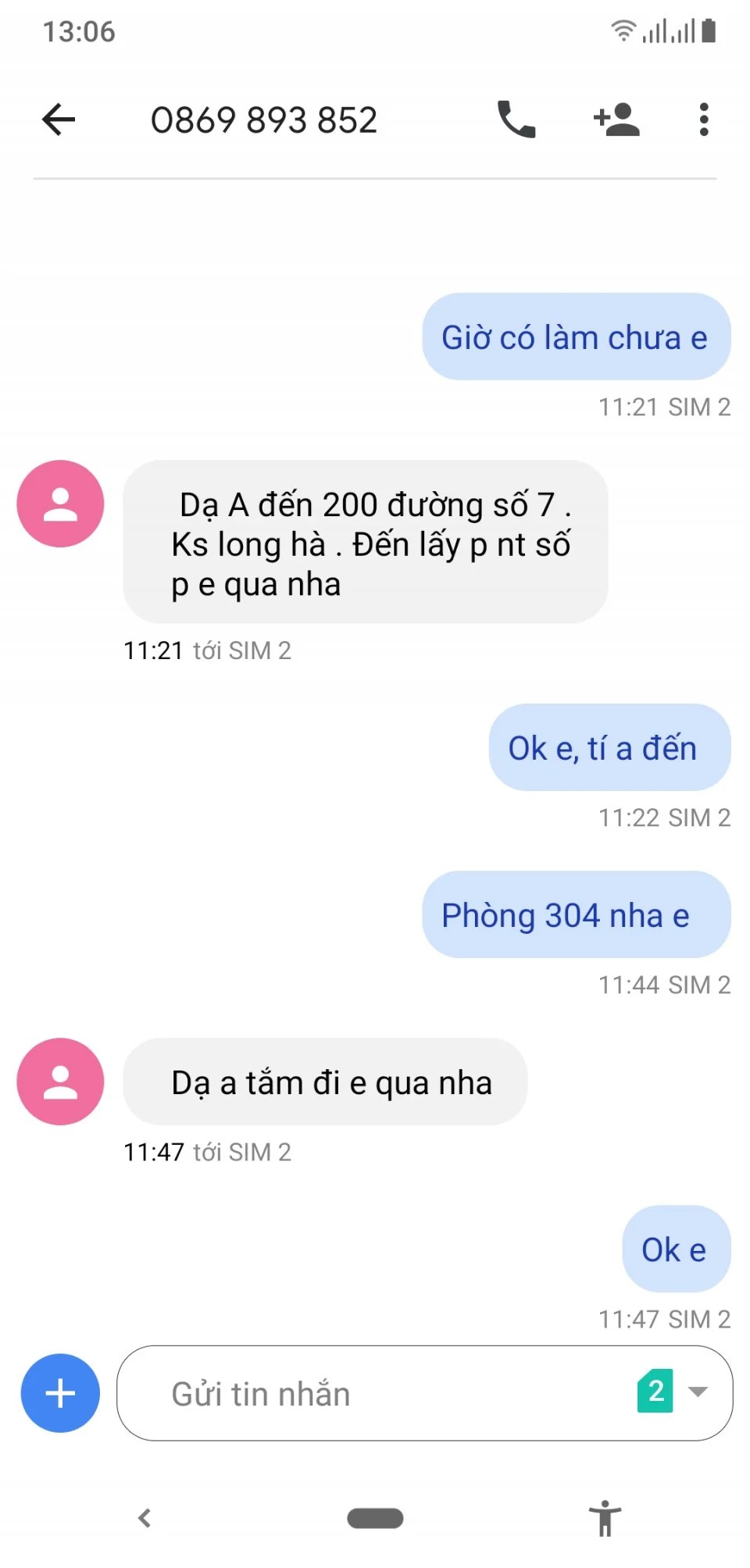Go back to the conversation list

point(59,120)
